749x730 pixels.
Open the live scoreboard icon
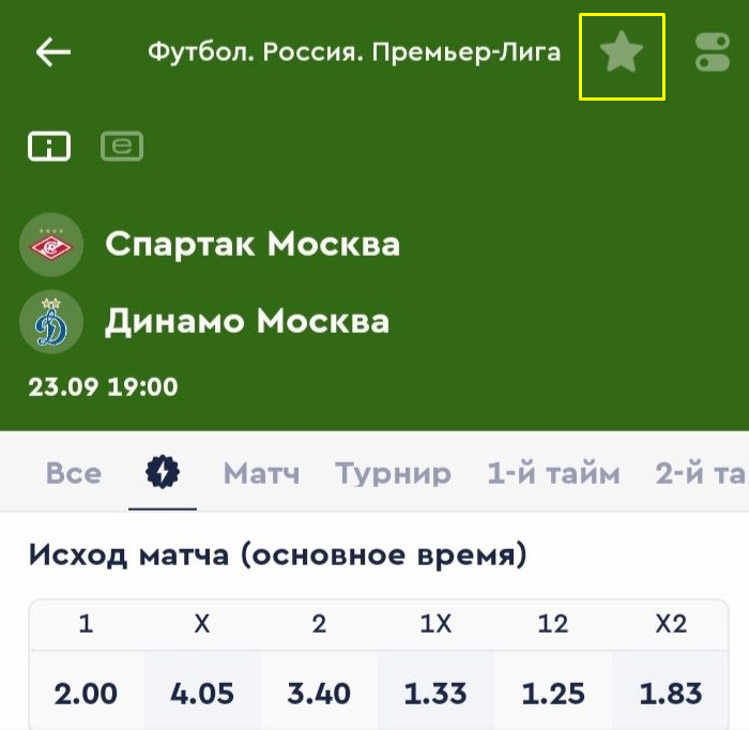pyautogui.click(x=122, y=148)
